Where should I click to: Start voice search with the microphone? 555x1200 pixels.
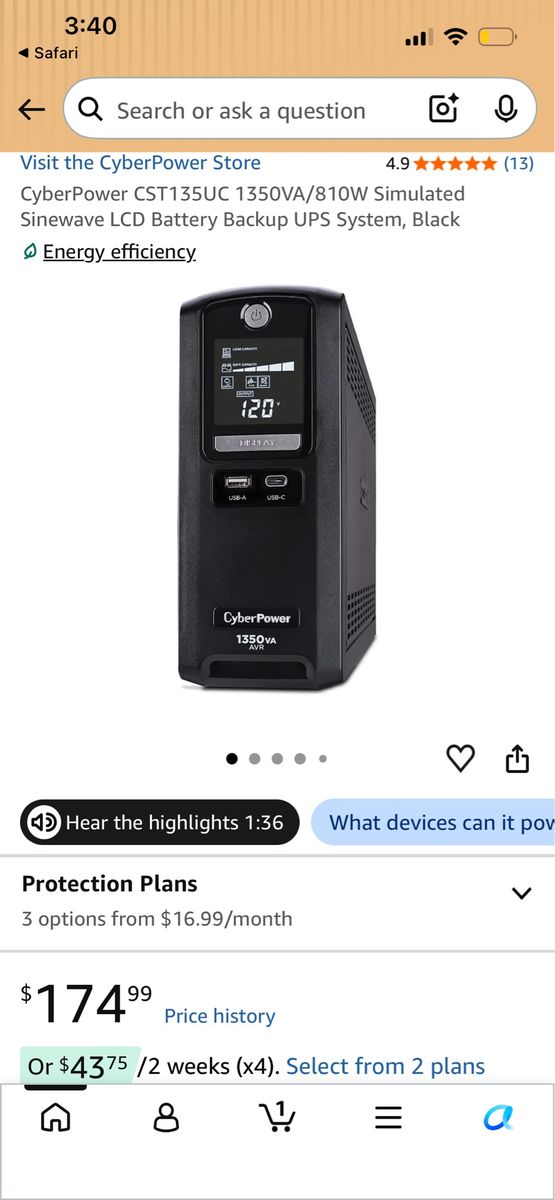point(506,109)
